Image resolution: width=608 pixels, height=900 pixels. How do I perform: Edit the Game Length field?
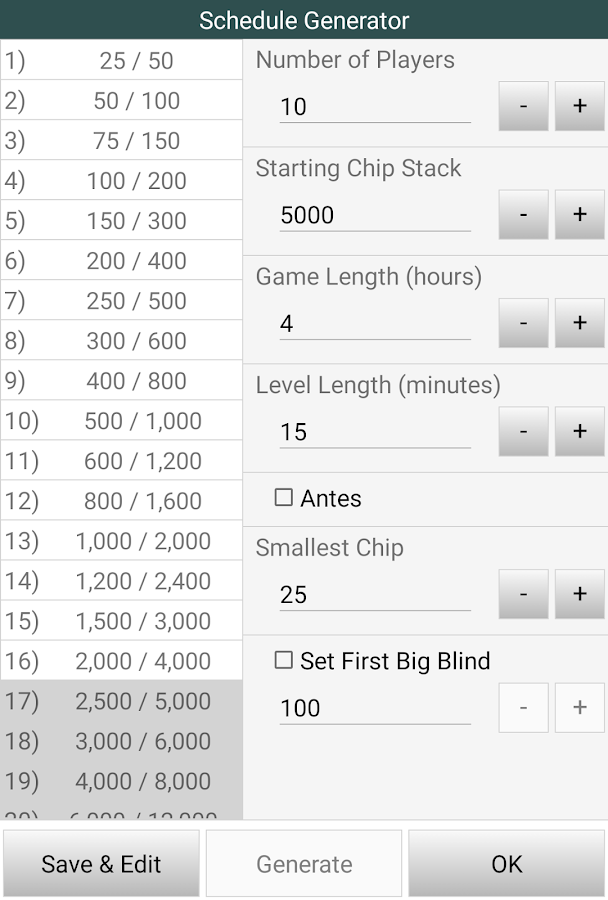tap(374, 324)
